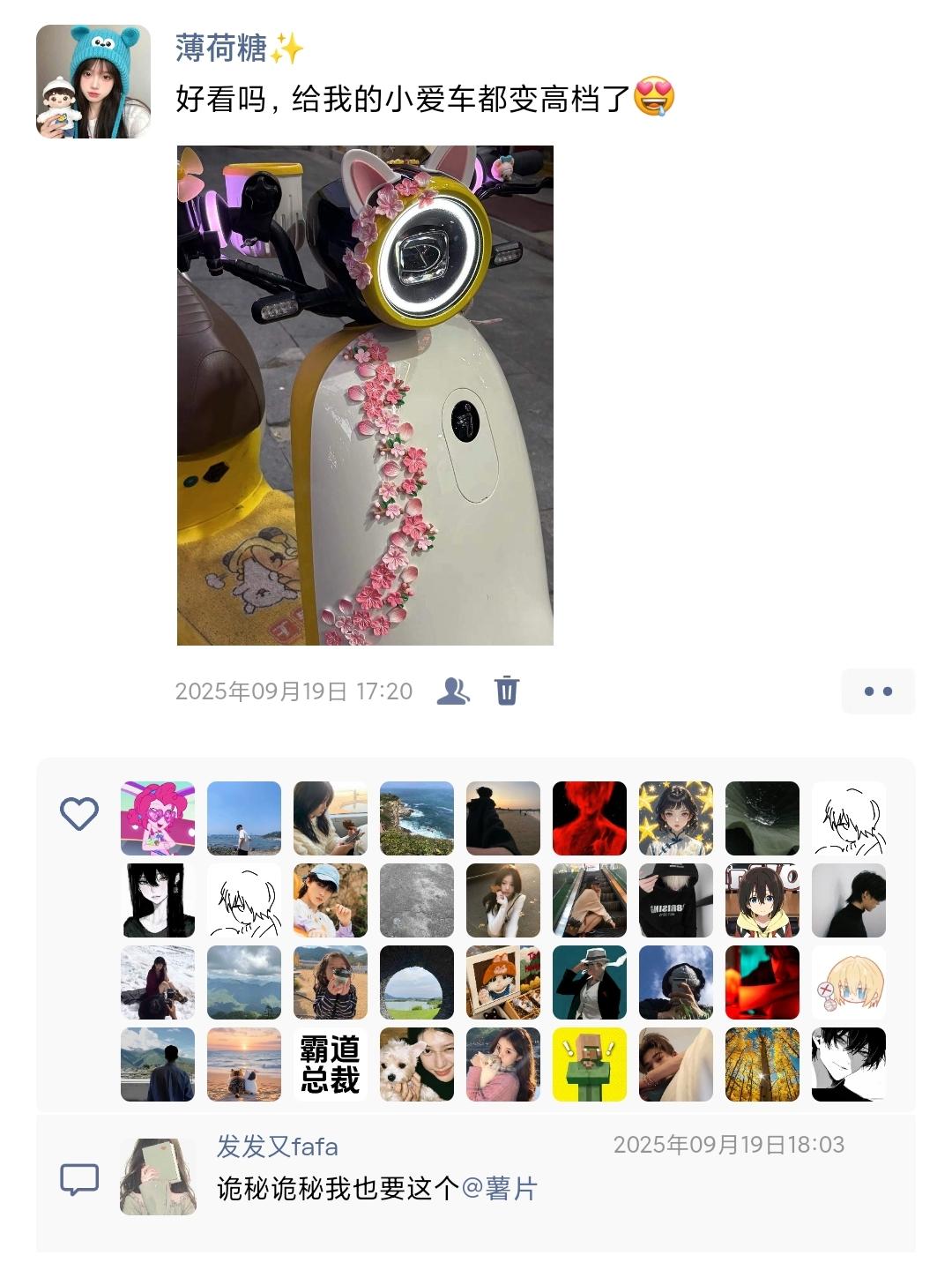Open 发发又fafa's commenter avatar
The image size is (952, 1270).
pos(158,1177)
